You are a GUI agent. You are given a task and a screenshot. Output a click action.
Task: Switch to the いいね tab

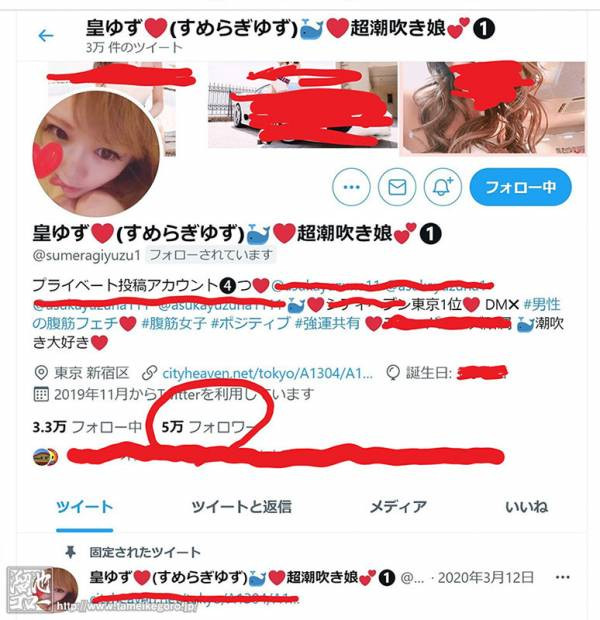point(526,507)
